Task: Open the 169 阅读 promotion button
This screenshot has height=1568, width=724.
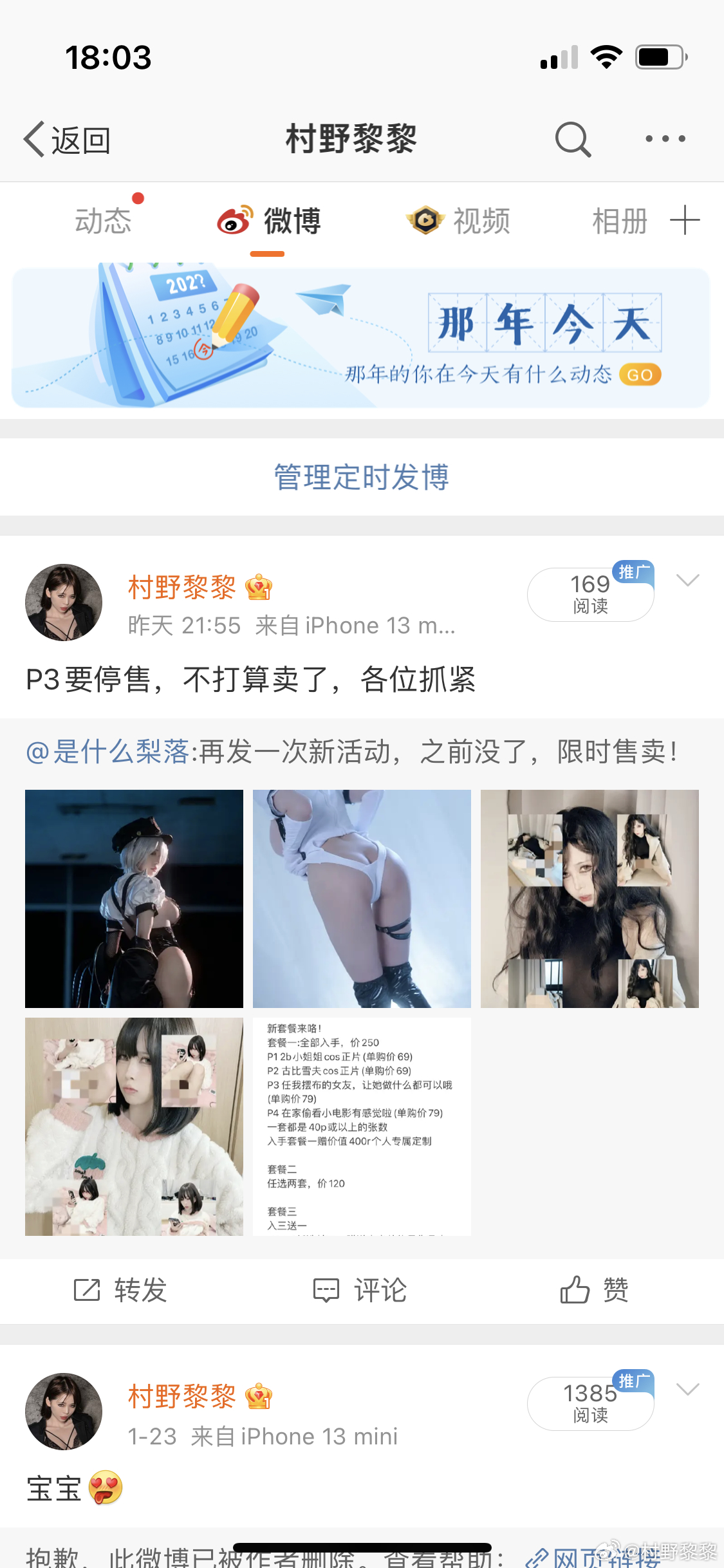Action: coord(590,594)
